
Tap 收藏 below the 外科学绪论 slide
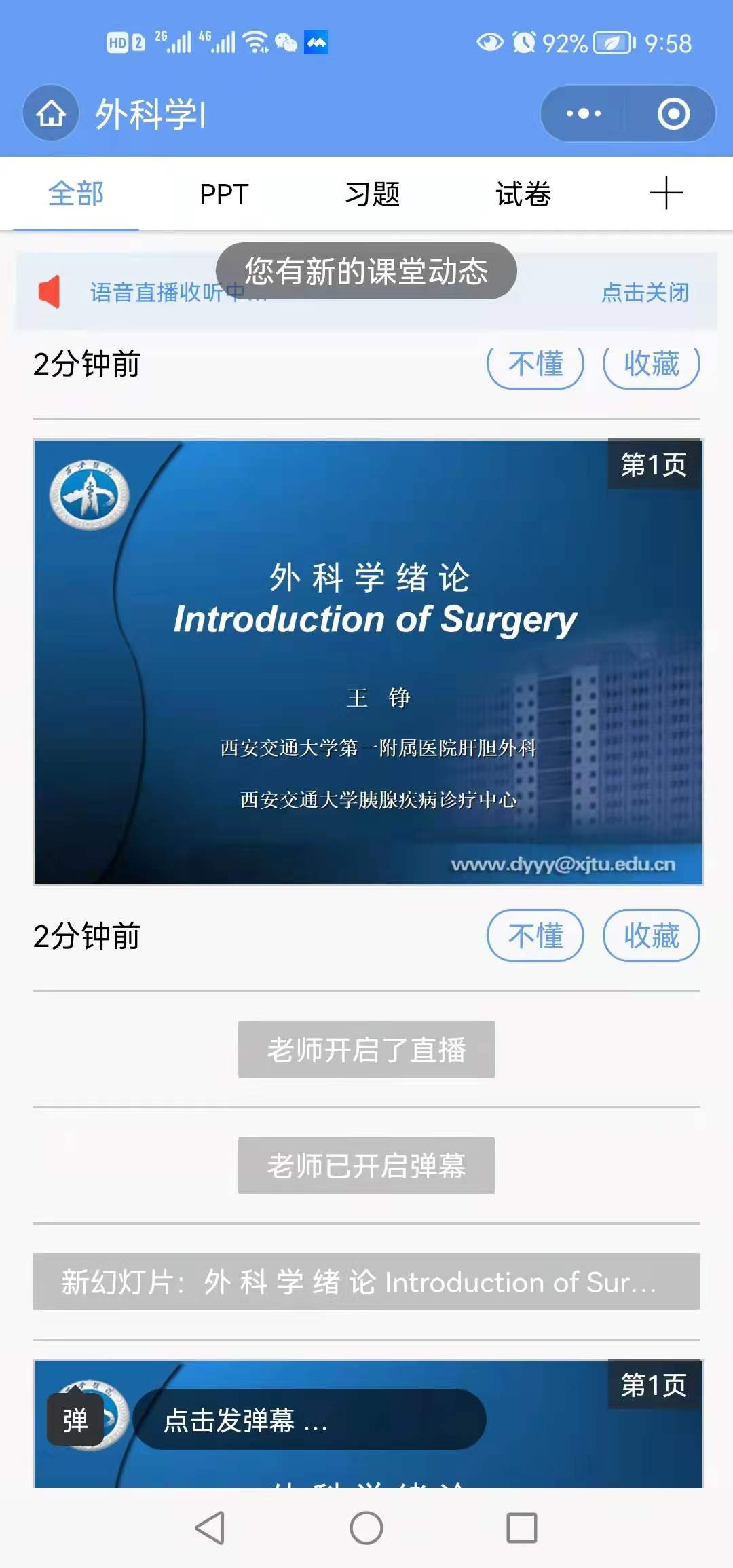coord(651,936)
